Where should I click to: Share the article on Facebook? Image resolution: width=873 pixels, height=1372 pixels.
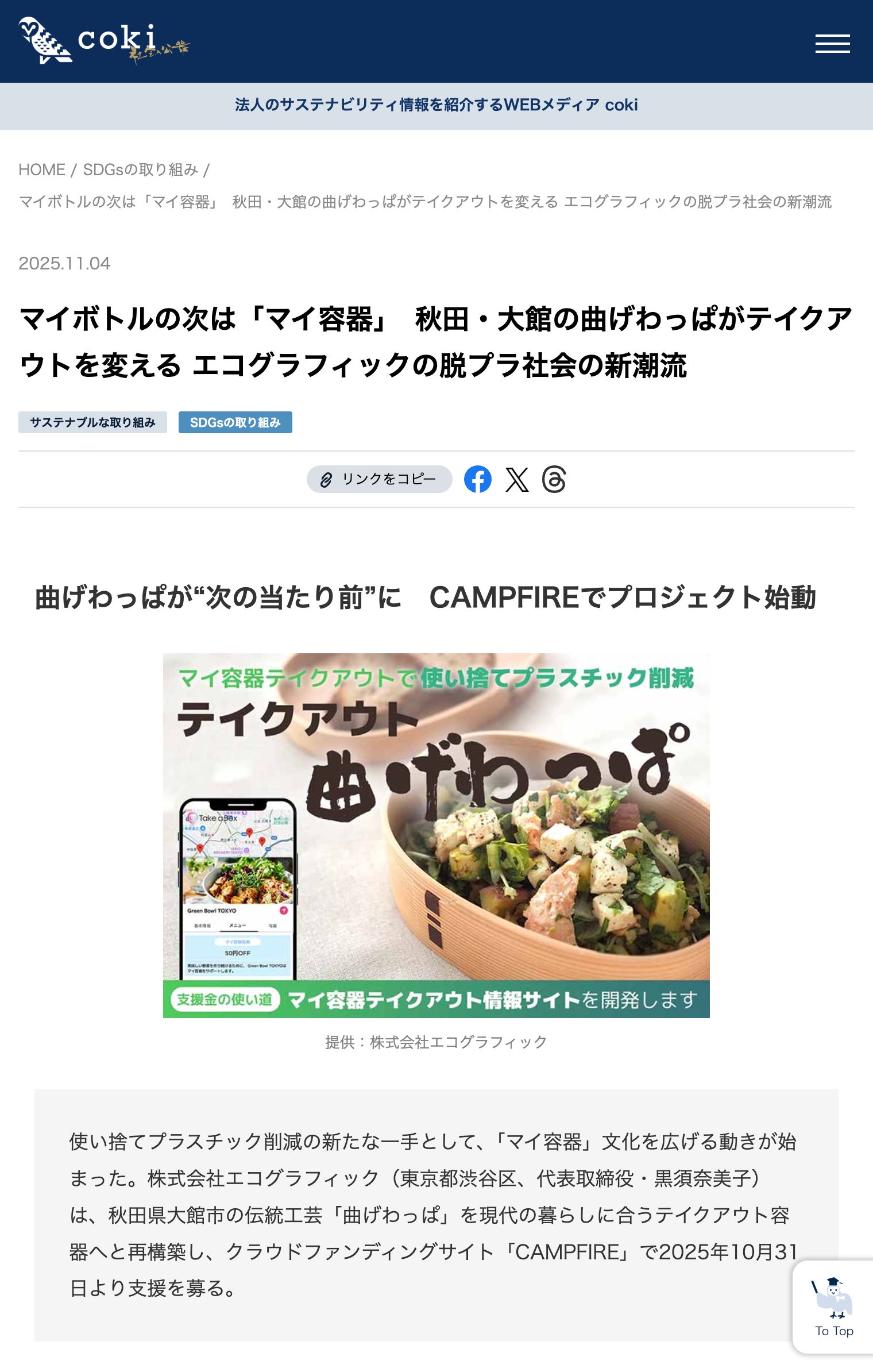478,479
